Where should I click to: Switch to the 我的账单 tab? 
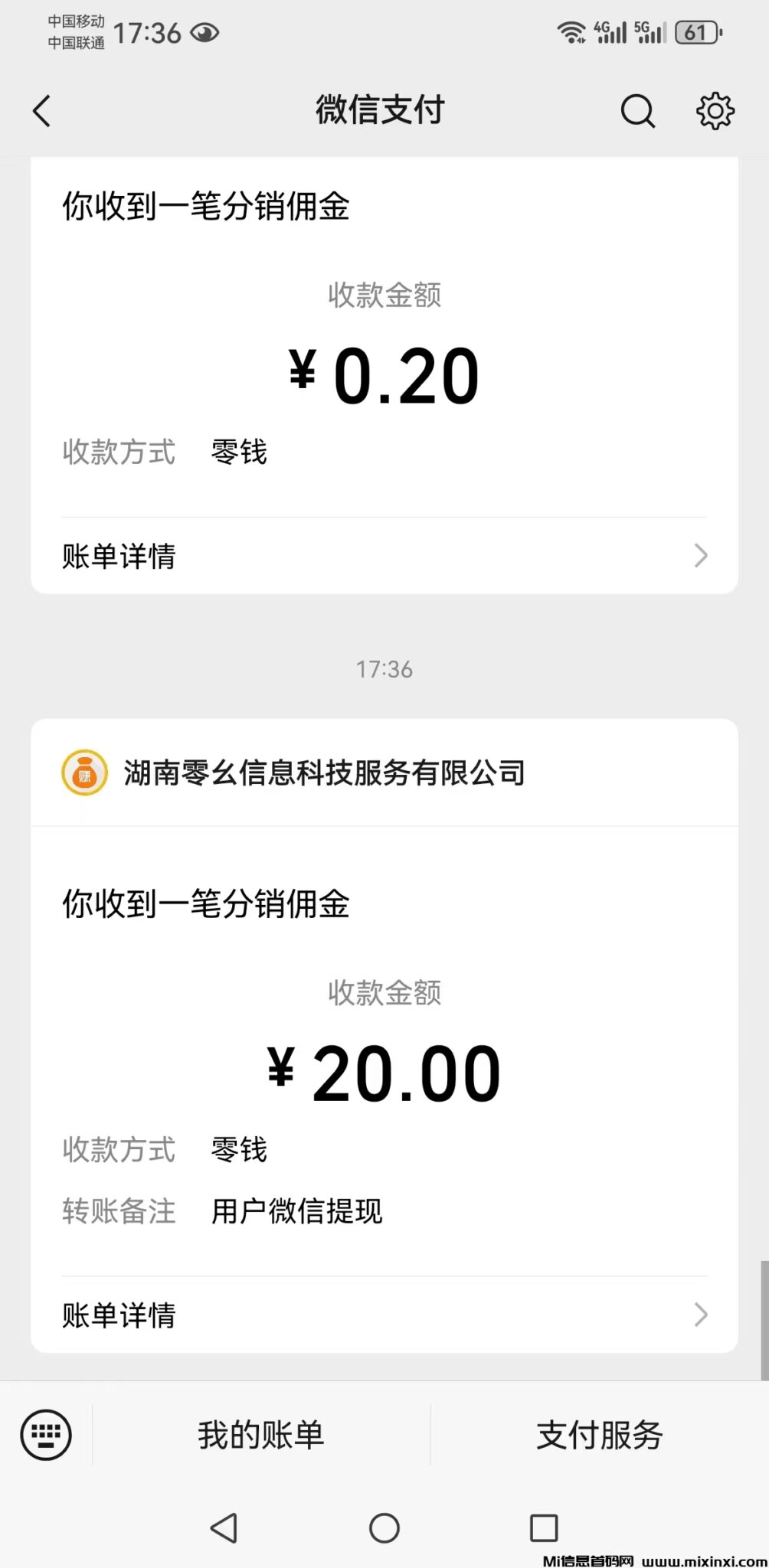(261, 1435)
